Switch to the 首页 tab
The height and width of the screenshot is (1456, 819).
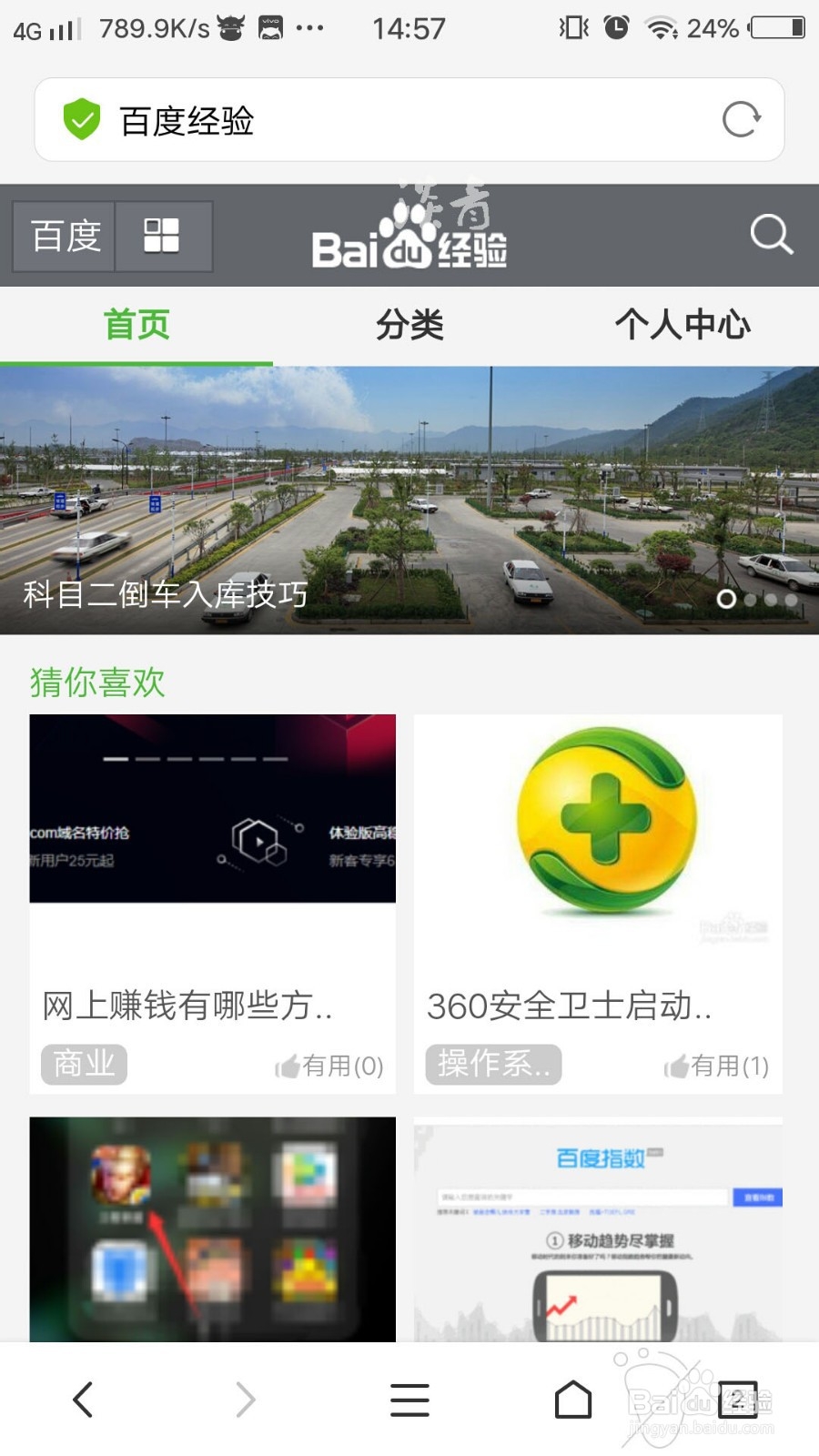136,325
